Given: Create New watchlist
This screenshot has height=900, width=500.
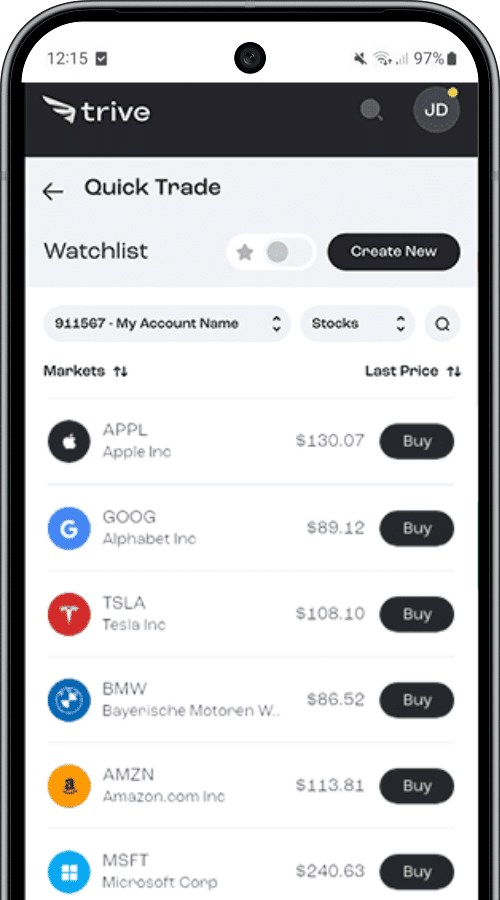Looking at the screenshot, I should (x=394, y=251).
